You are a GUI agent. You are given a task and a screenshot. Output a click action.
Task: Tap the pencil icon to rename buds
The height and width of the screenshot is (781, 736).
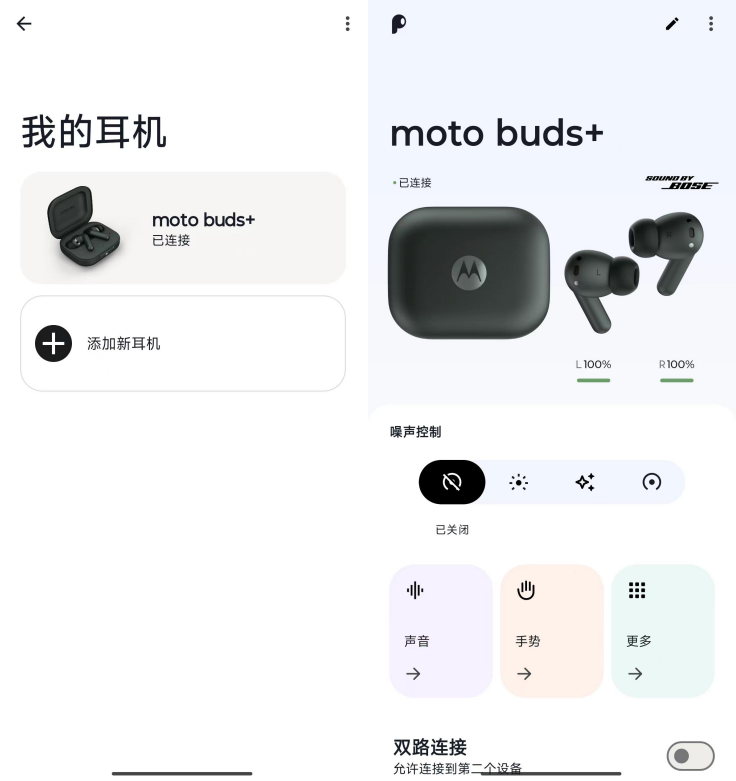point(672,24)
